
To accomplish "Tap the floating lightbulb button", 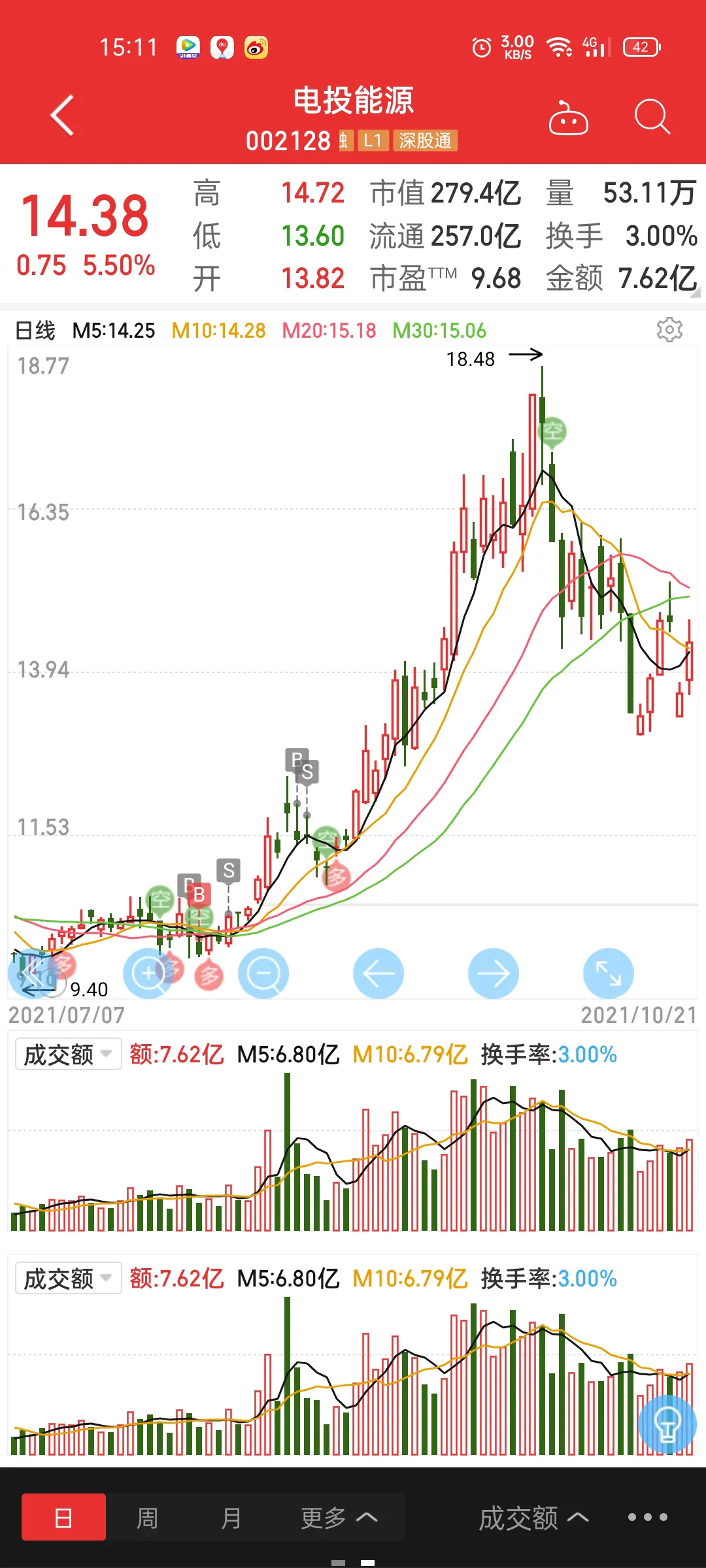I will click(667, 1424).
